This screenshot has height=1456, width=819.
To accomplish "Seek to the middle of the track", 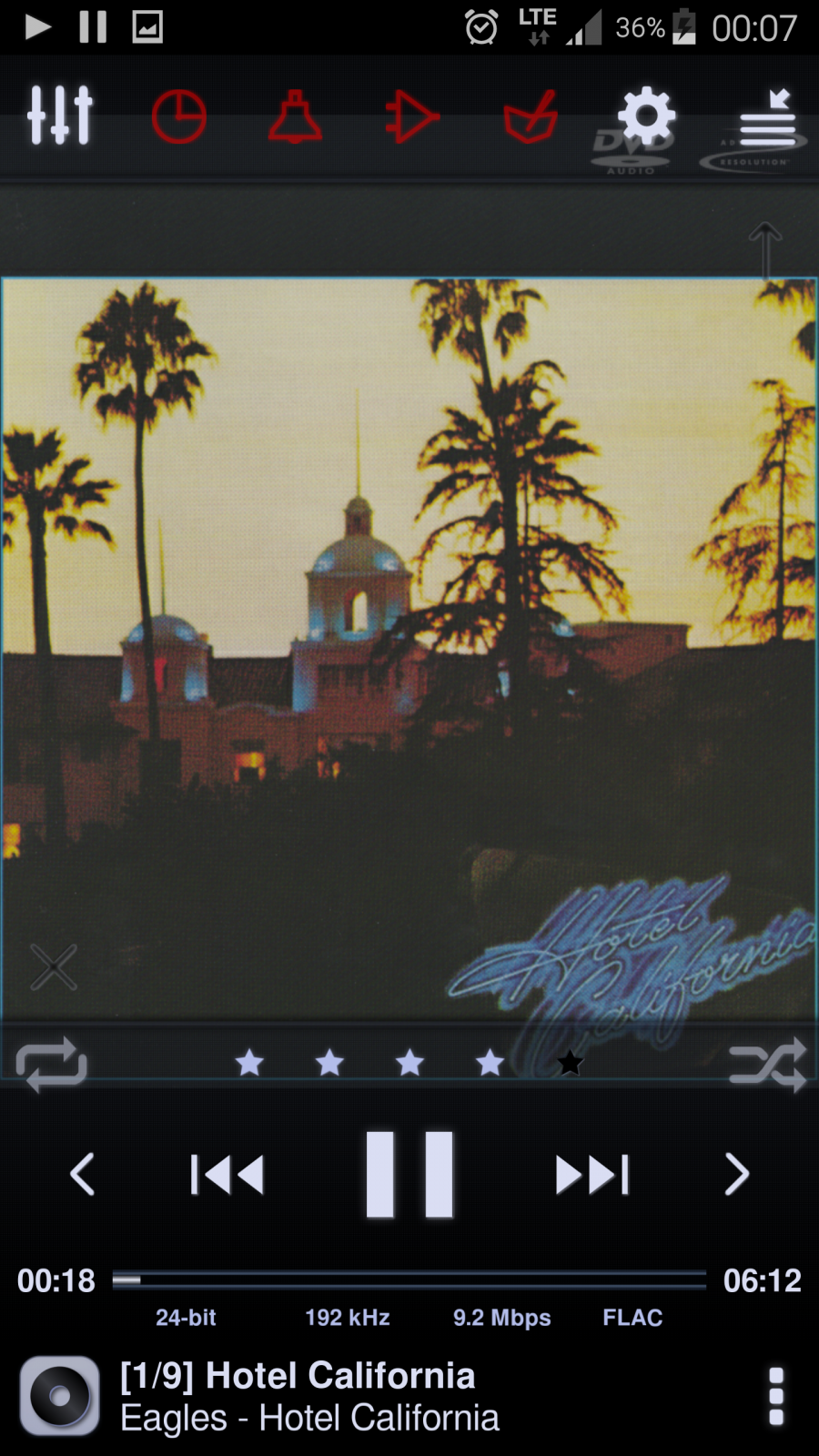I will pyautogui.click(x=409, y=1280).
